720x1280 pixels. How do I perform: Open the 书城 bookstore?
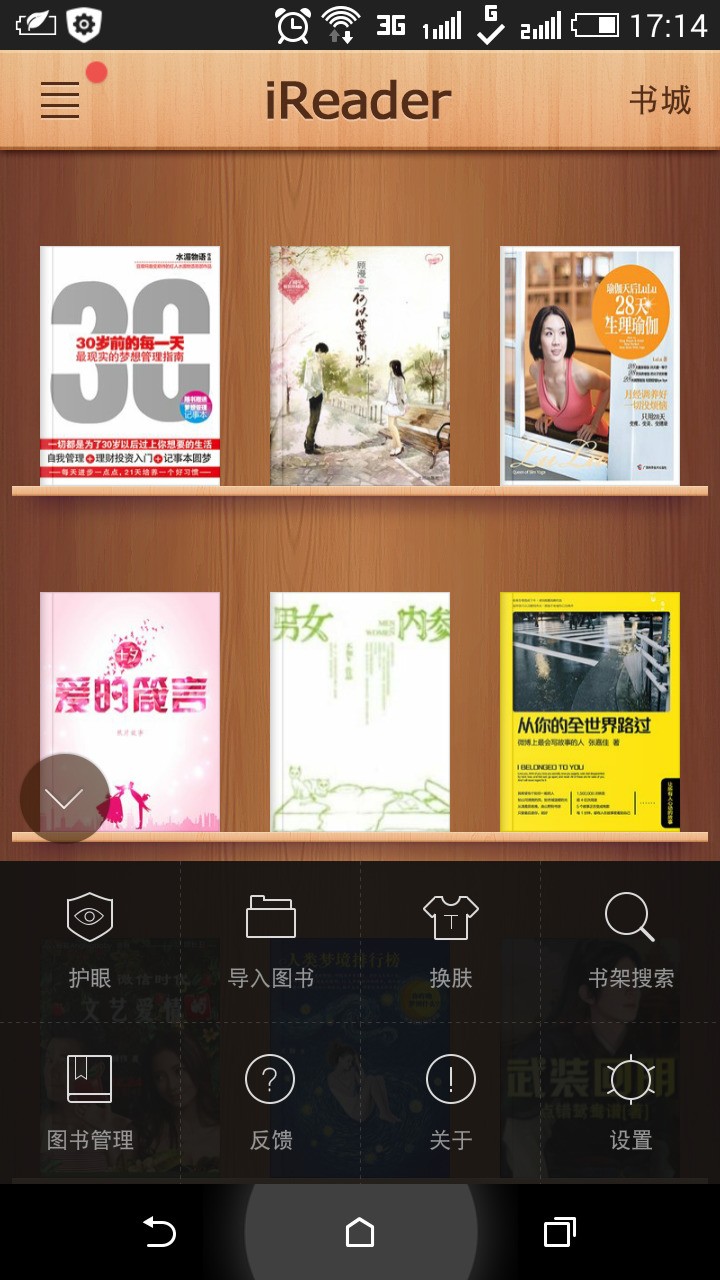tap(660, 100)
